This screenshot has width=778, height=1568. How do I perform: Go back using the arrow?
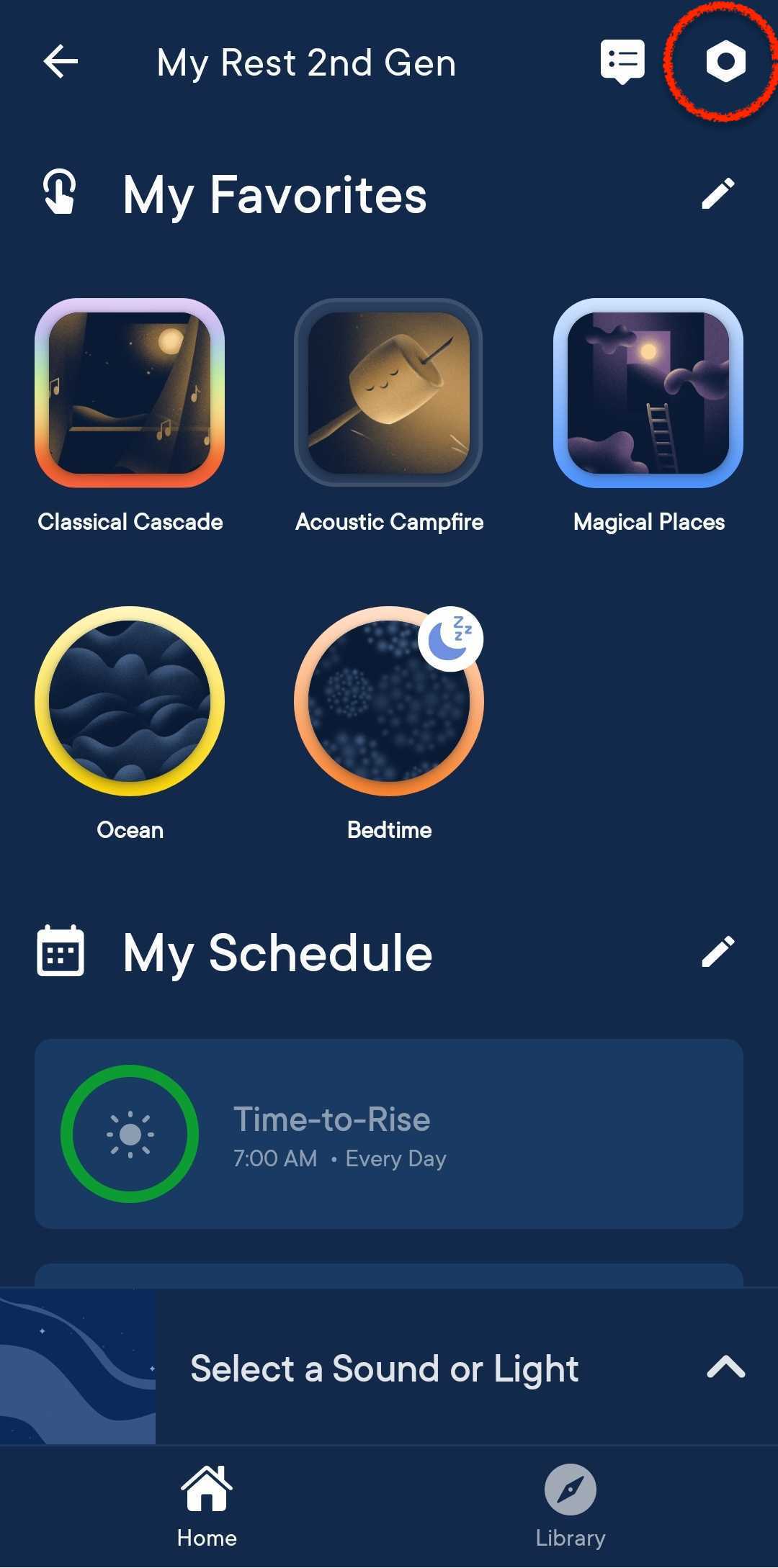(61, 62)
